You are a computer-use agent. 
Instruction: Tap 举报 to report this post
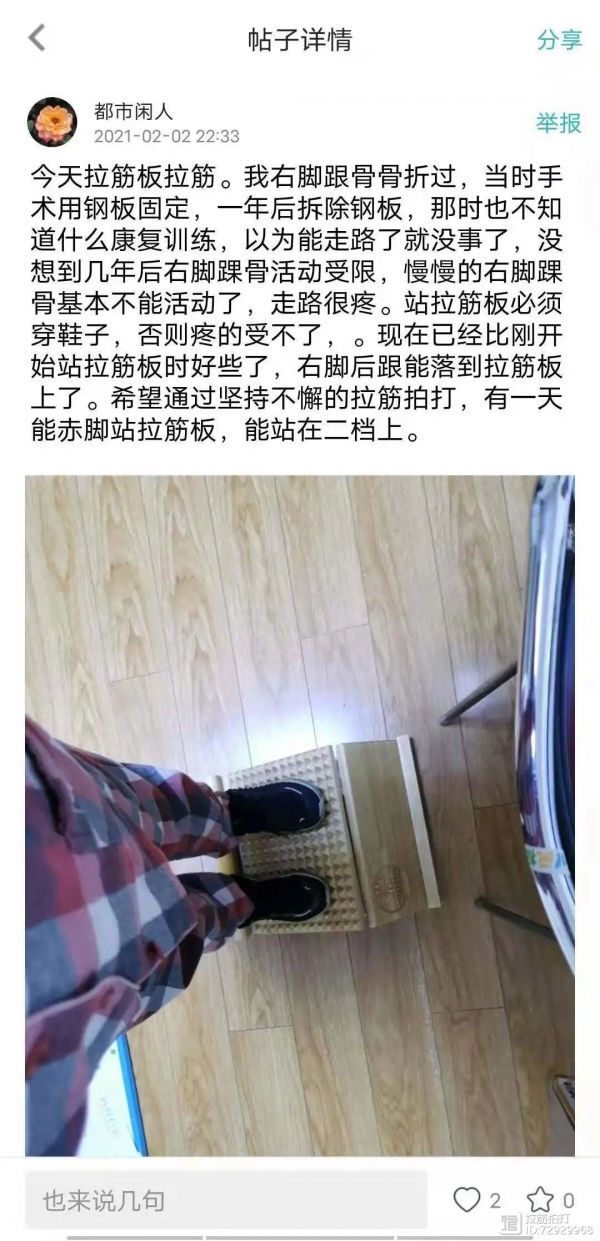[x=558, y=123]
